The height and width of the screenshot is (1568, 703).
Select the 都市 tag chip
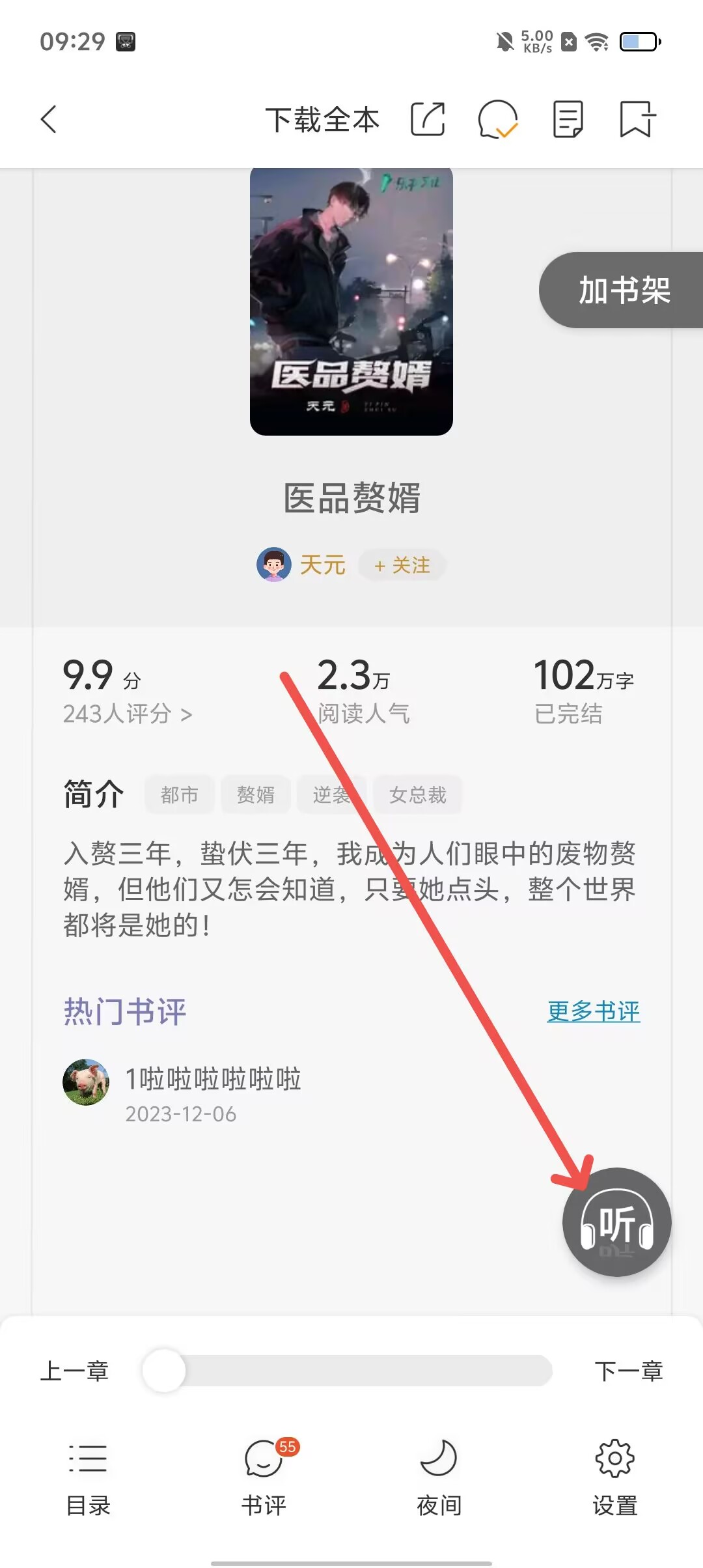coord(180,794)
